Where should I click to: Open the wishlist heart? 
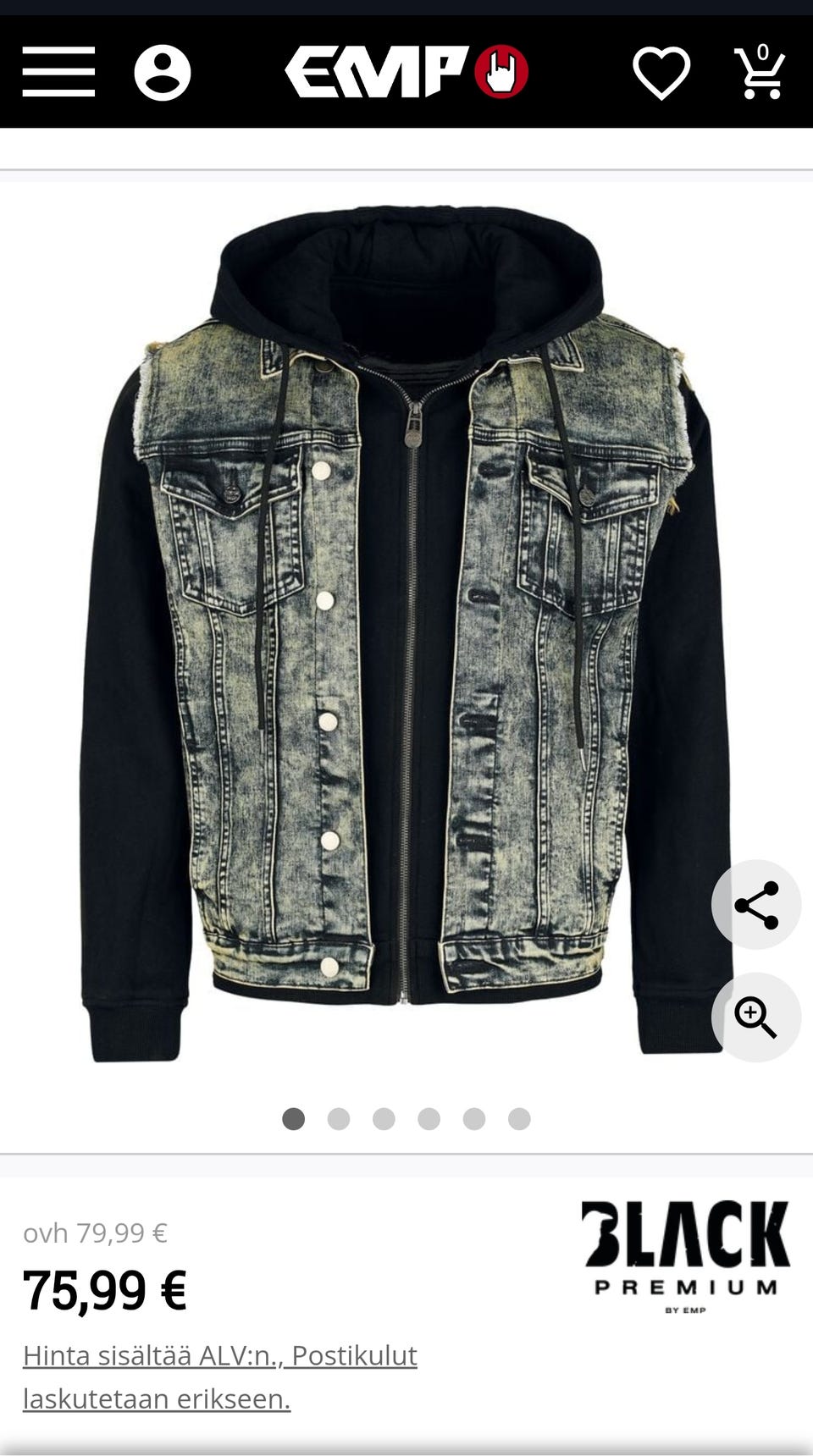coord(661,73)
